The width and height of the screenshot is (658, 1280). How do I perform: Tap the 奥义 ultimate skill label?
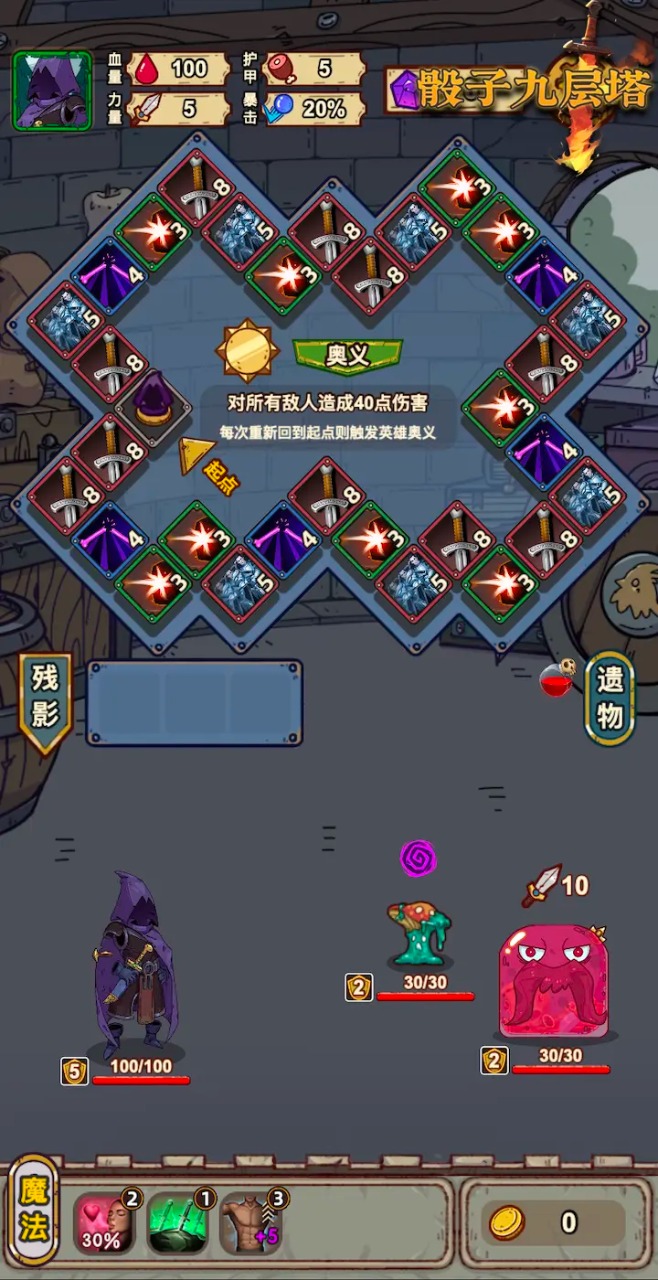click(347, 355)
